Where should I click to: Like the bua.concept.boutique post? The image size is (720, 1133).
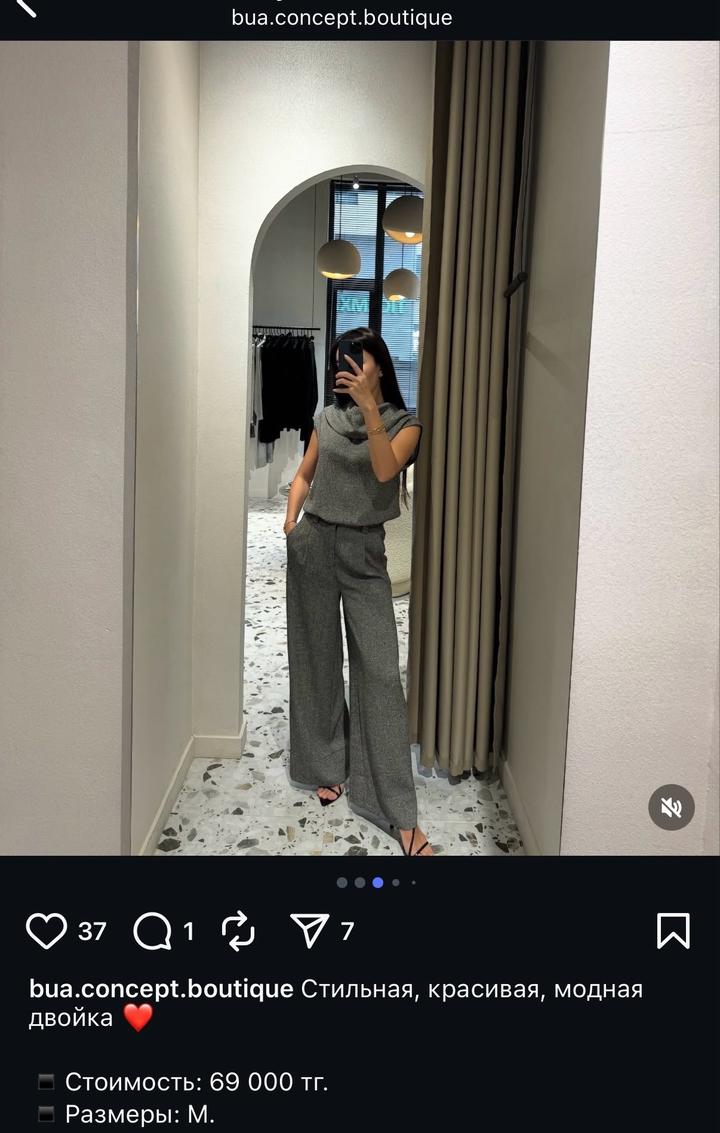coord(46,931)
